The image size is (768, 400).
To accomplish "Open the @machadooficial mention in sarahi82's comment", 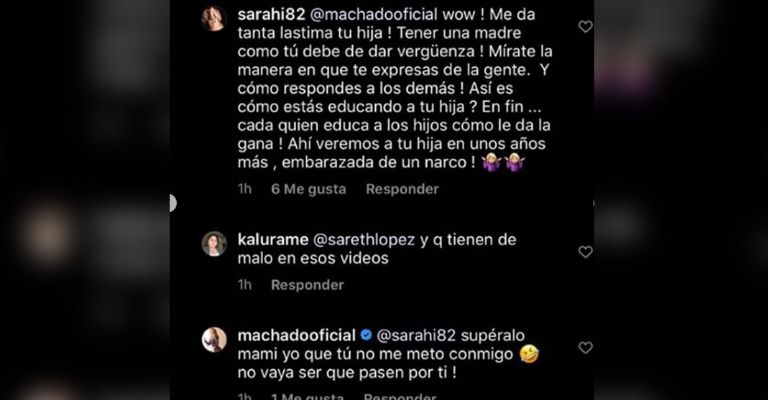I will [359, 16].
